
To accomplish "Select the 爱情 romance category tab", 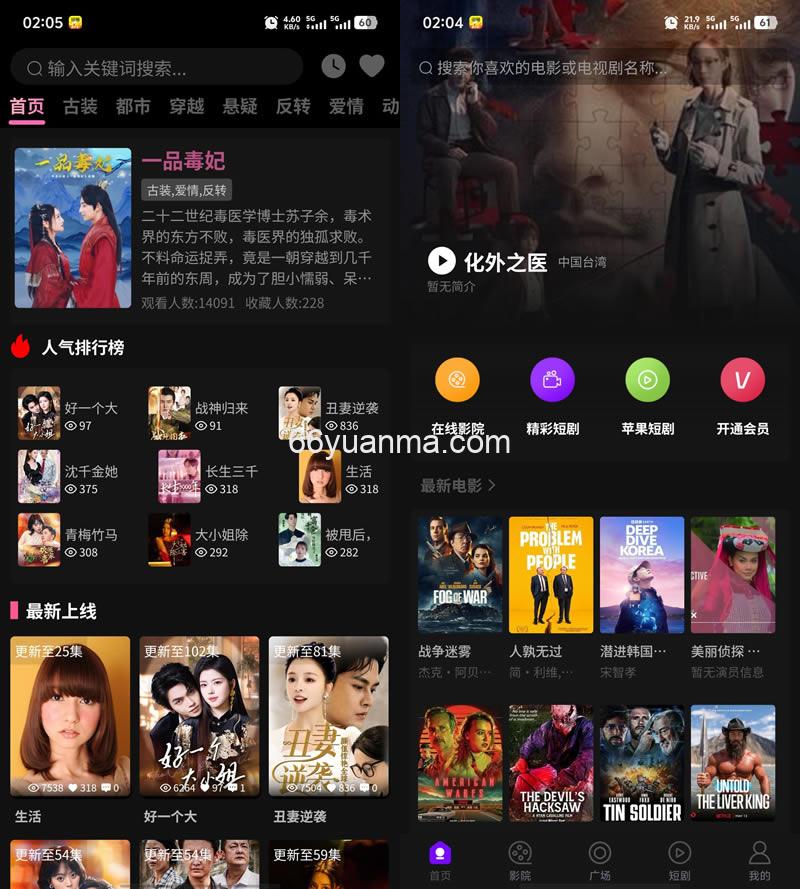I will [x=344, y=107].
